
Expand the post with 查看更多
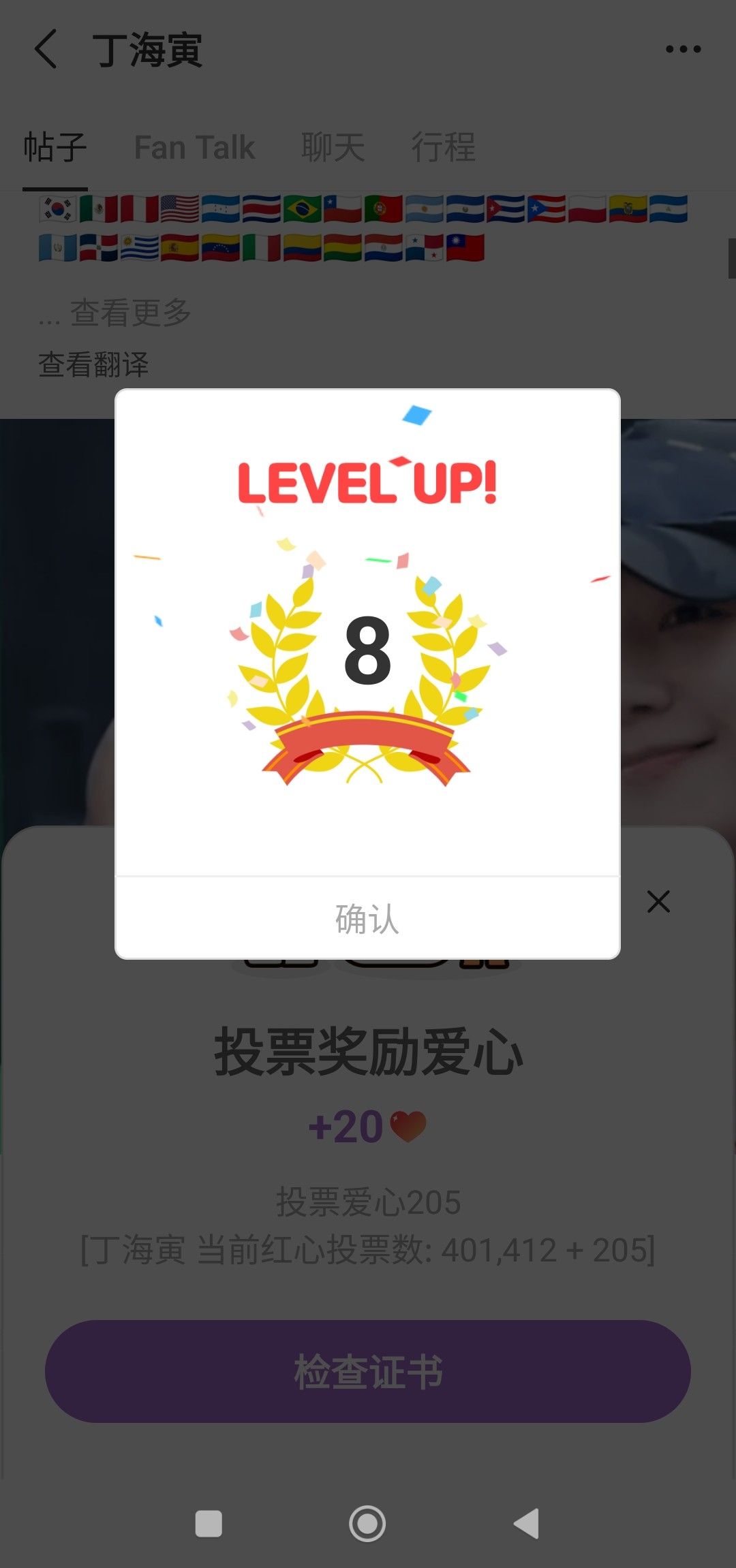click(129, 313)
